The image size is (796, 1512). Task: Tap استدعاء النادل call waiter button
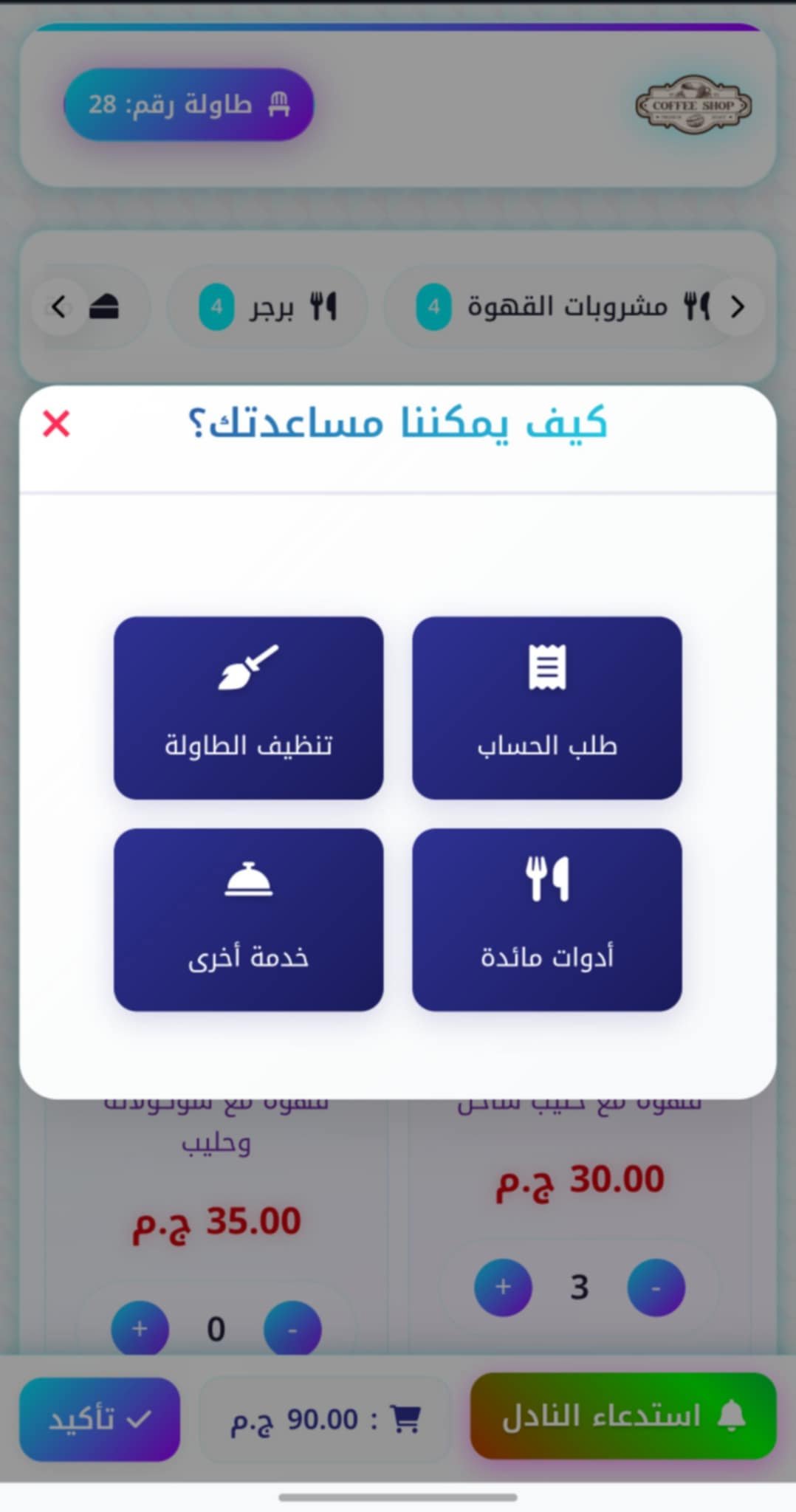click(622, 1415)
